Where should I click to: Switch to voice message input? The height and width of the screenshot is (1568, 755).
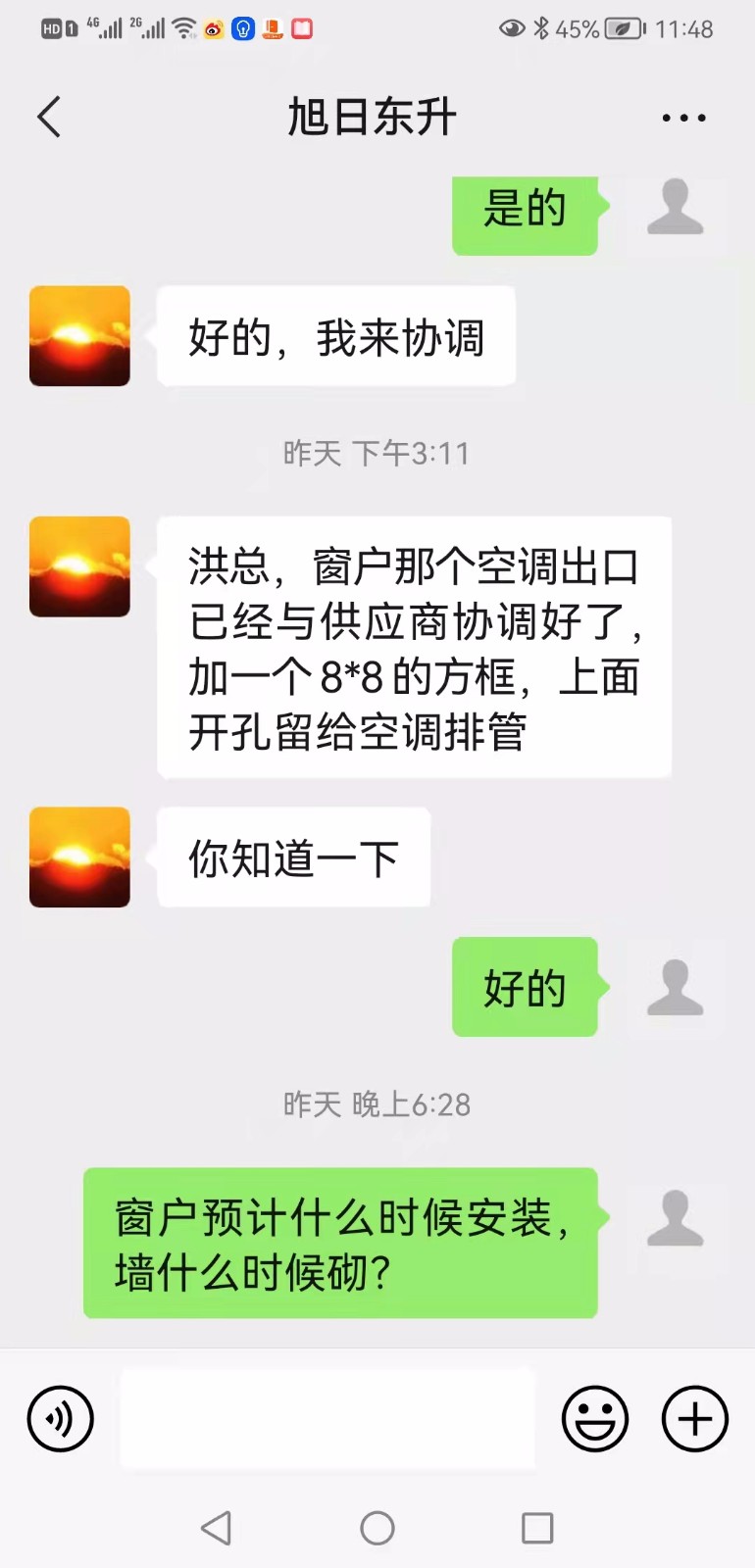[61, 1418]
